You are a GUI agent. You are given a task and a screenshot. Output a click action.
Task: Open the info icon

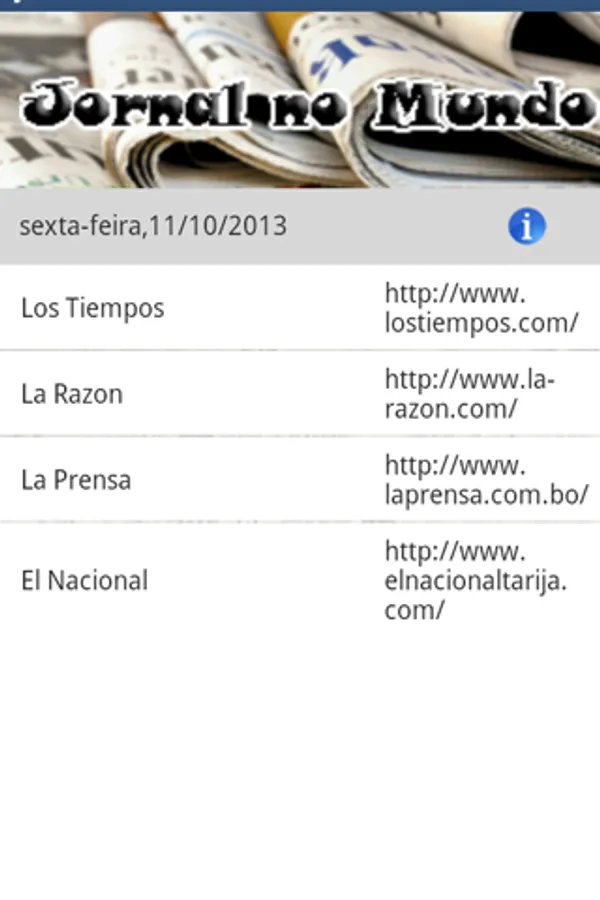click(x=526, y=226)
